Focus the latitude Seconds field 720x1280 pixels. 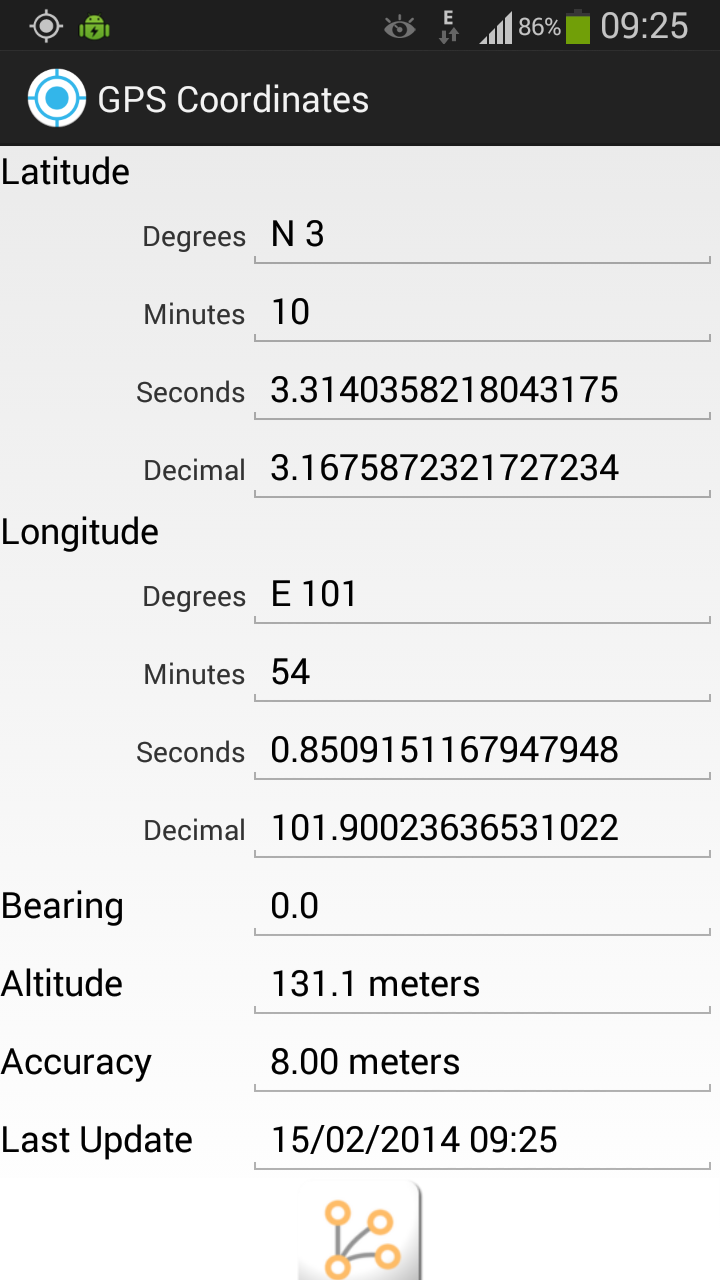(x=482, y=391)
